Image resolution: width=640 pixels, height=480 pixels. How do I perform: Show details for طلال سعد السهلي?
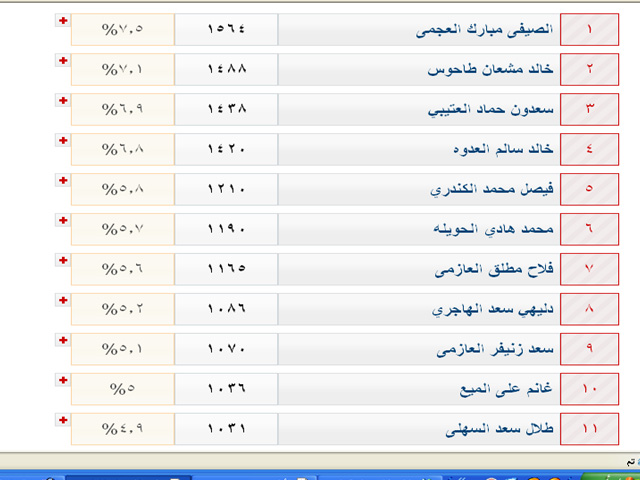64,421
